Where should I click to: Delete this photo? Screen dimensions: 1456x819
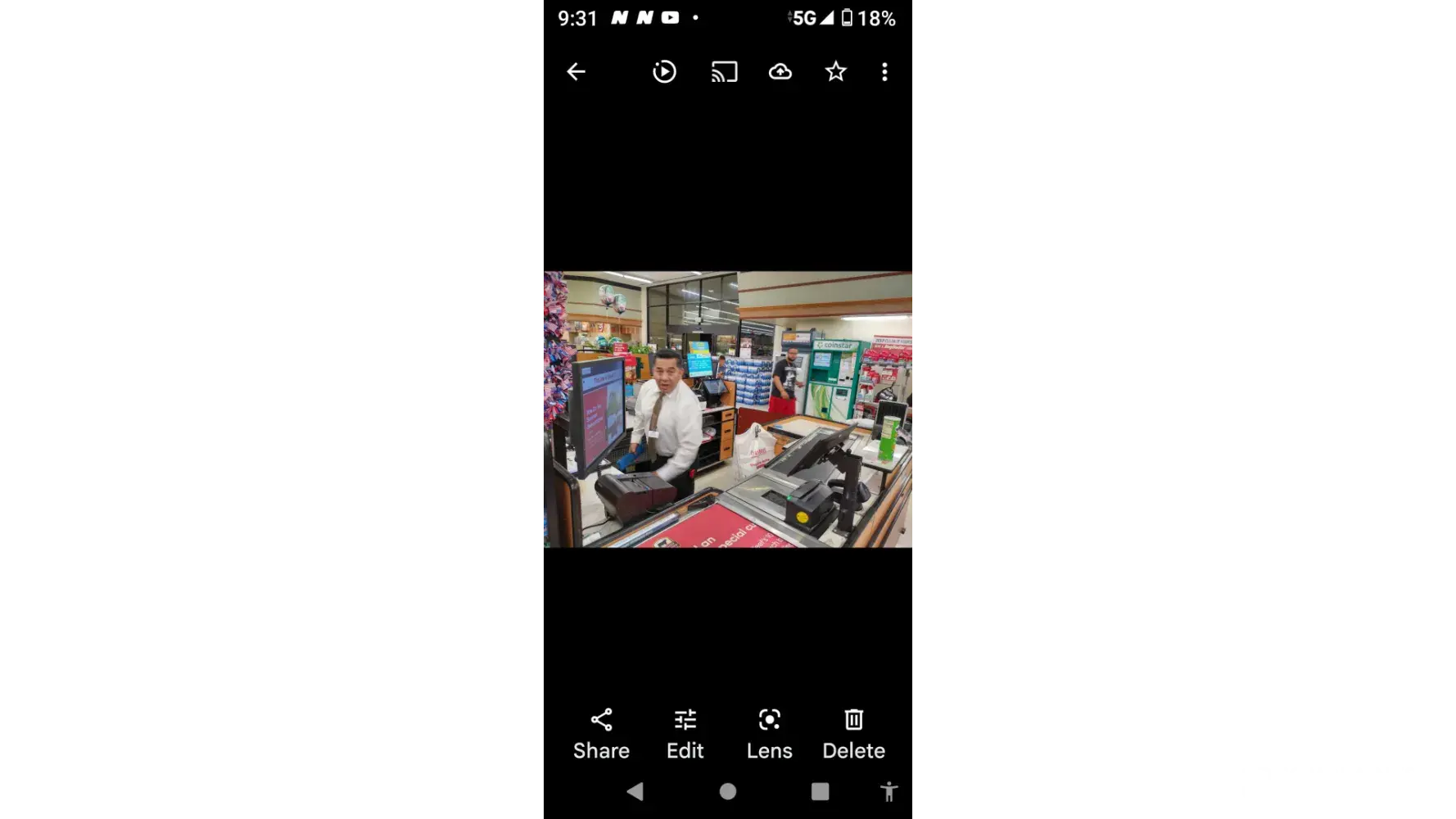(853, 734)
